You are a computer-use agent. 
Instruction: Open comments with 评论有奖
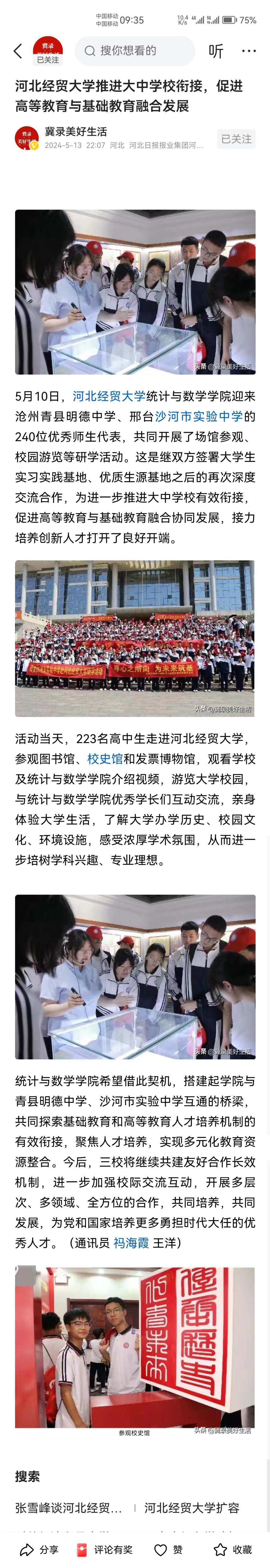tap(105, 1549)
